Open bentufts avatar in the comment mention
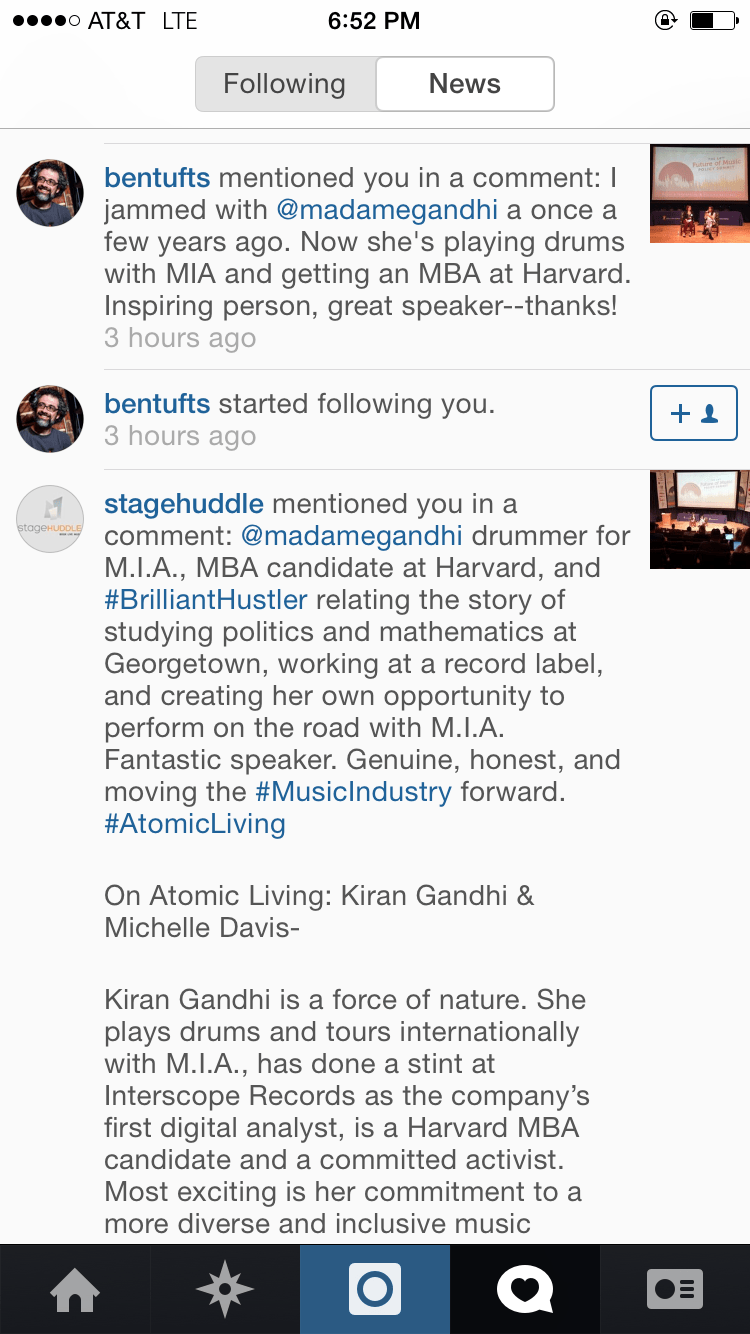 (50, 193)
